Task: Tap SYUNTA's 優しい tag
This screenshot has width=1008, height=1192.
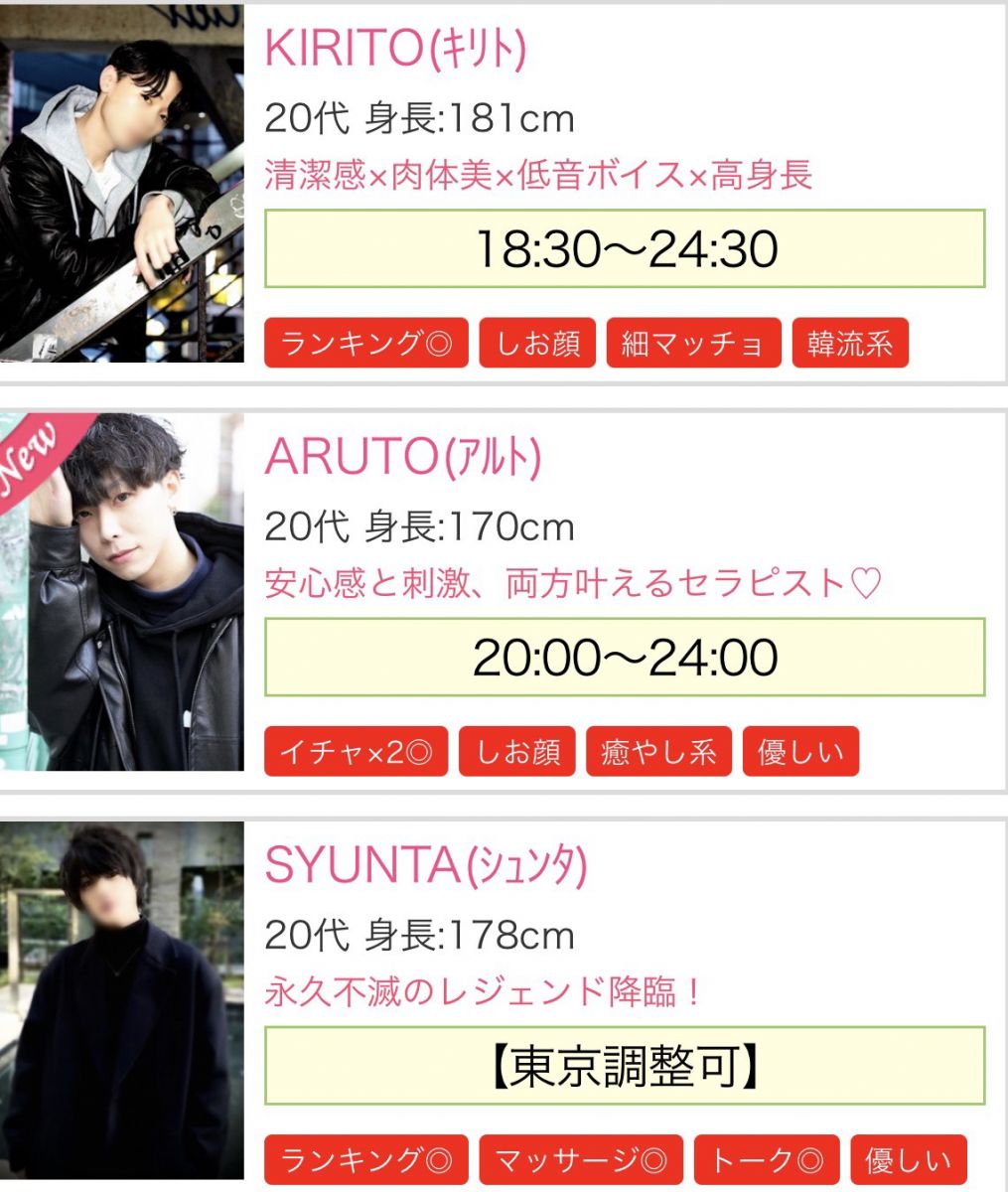Action: tap(908, 1160)
